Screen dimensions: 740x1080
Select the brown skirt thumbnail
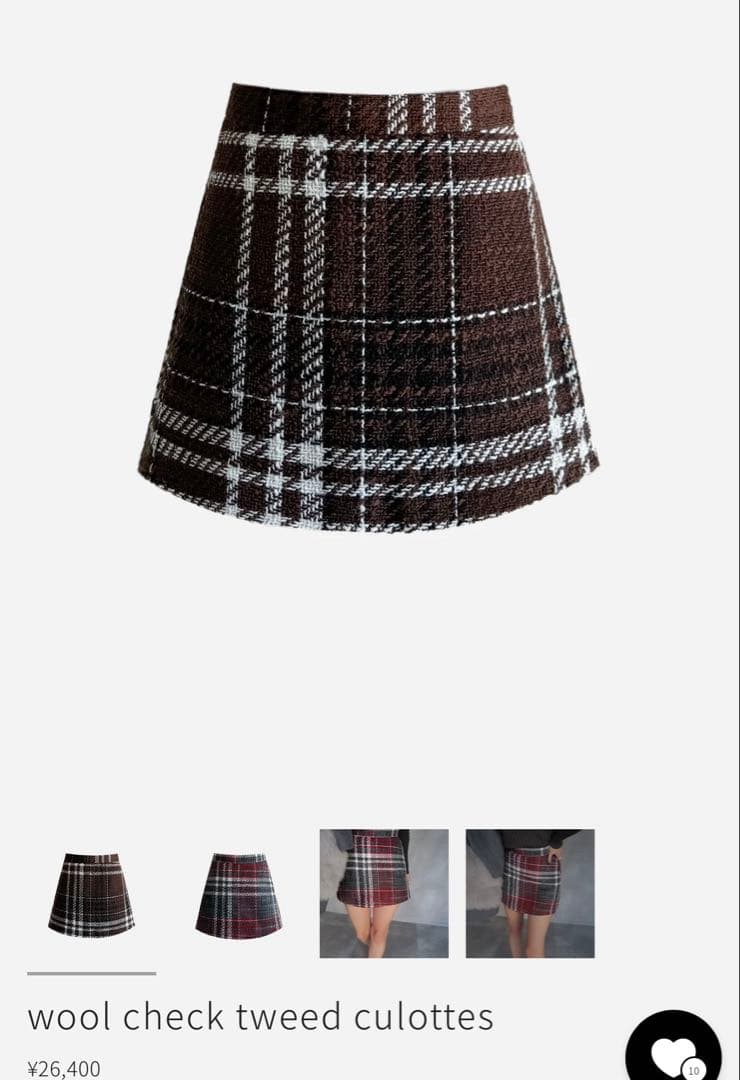(91, 893)
